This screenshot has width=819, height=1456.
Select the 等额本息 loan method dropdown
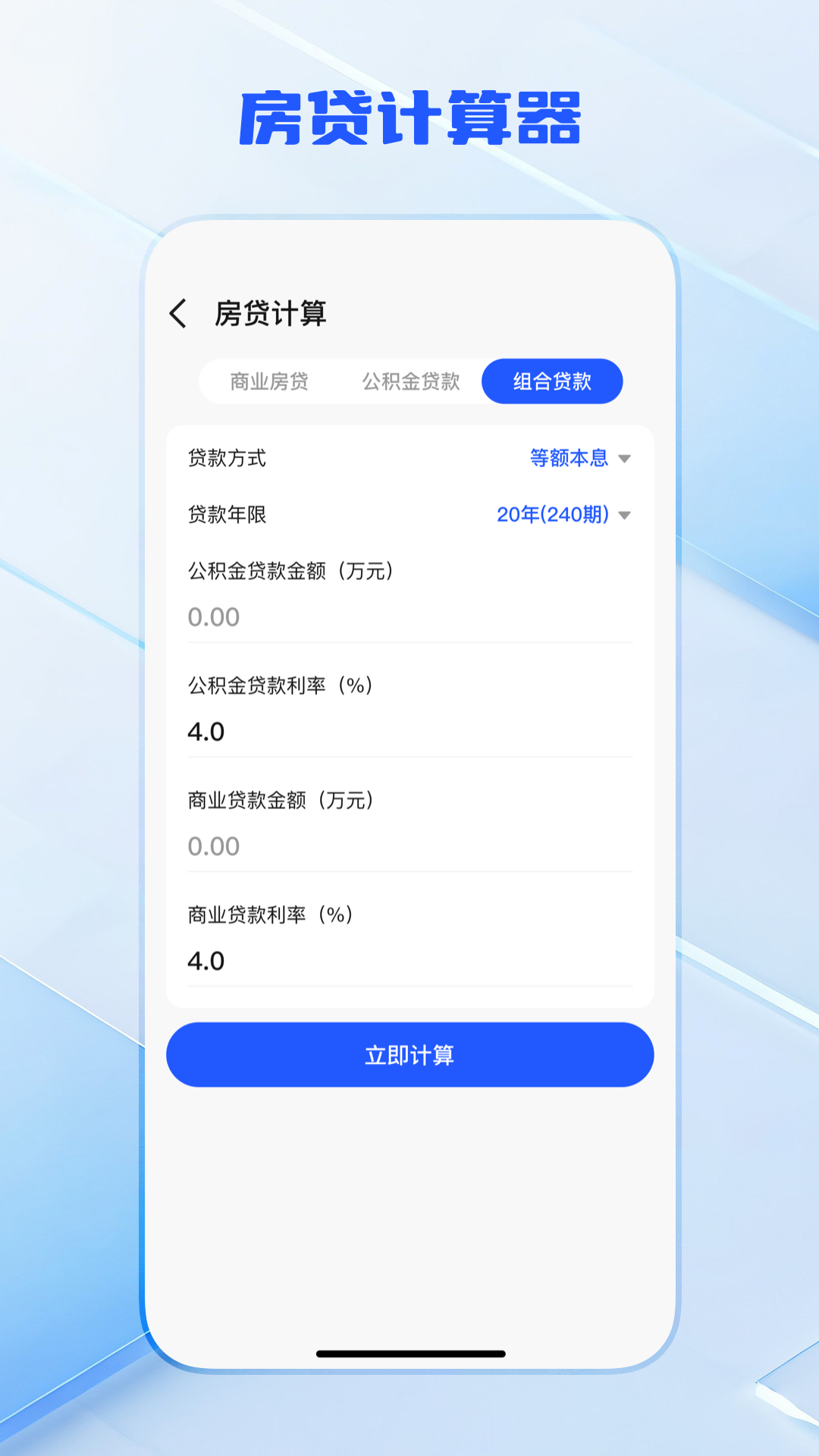569,458
